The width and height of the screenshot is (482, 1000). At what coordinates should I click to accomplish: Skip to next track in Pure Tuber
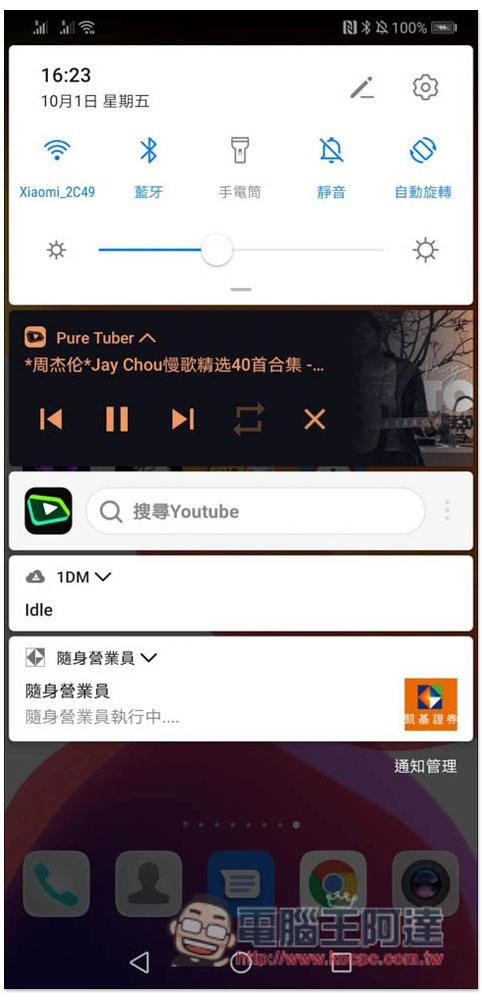[183, 419]
